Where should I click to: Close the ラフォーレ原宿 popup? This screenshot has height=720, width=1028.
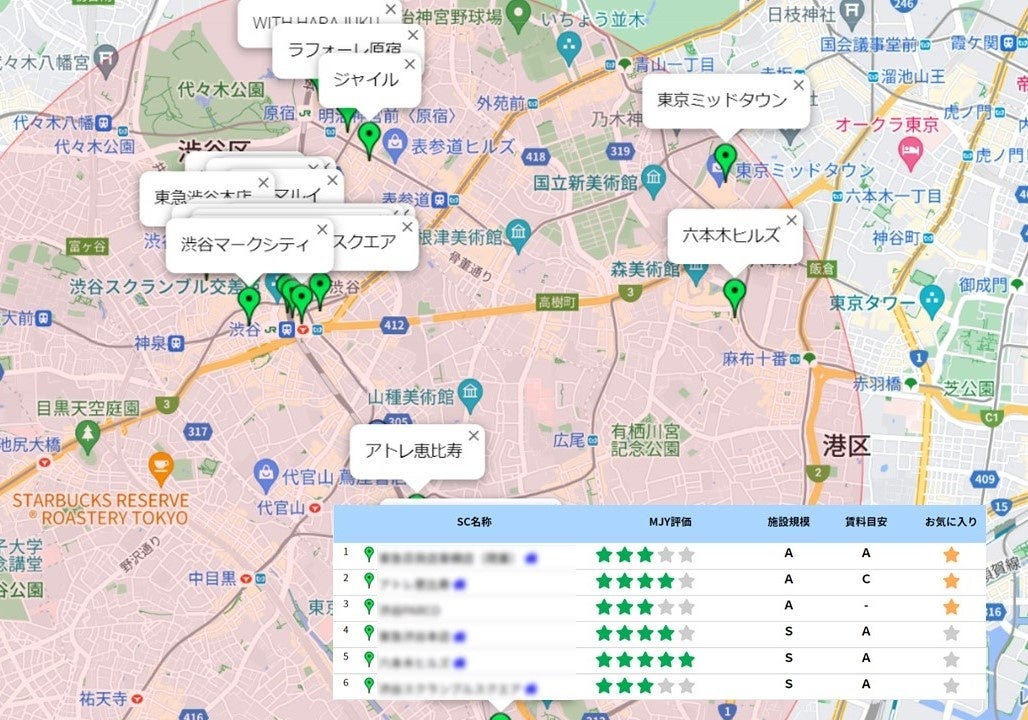click(x=413, y=34)
